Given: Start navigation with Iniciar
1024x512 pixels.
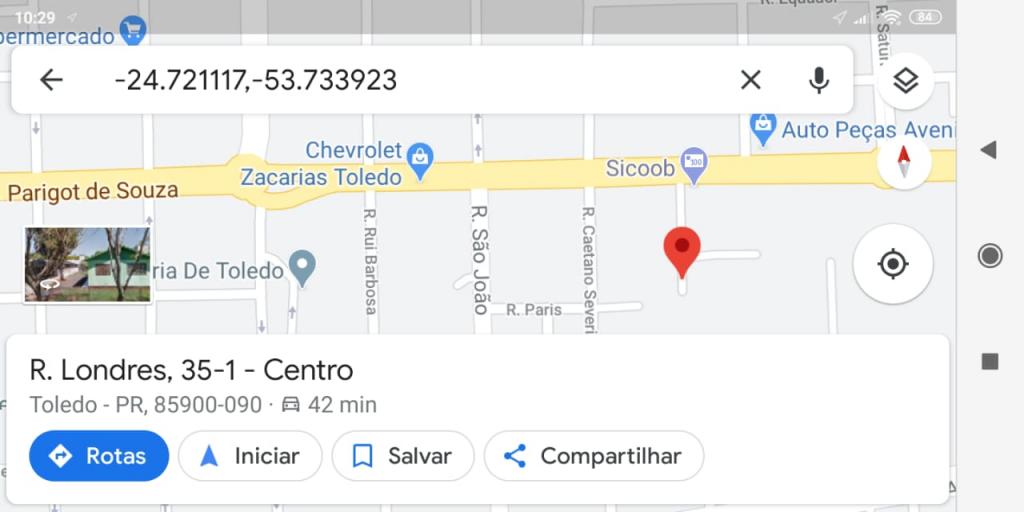Looking at the screenshot, I should coord(250,456).
